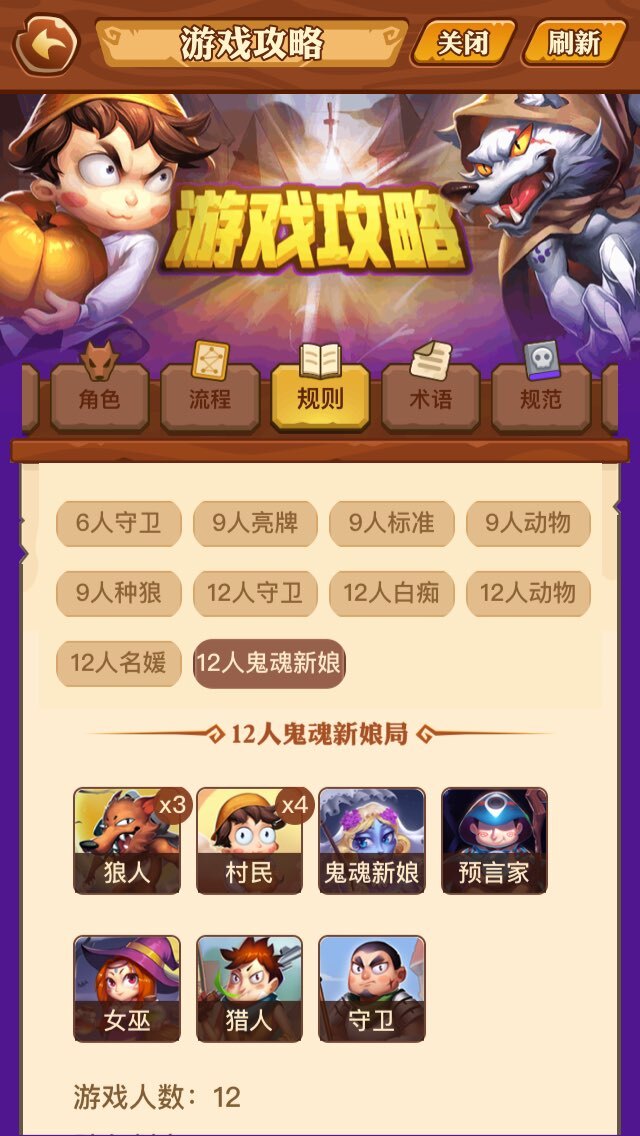Select the 规则 tab
The width and height of the screenshot is (640, 1136).
(x=320, y=398)
